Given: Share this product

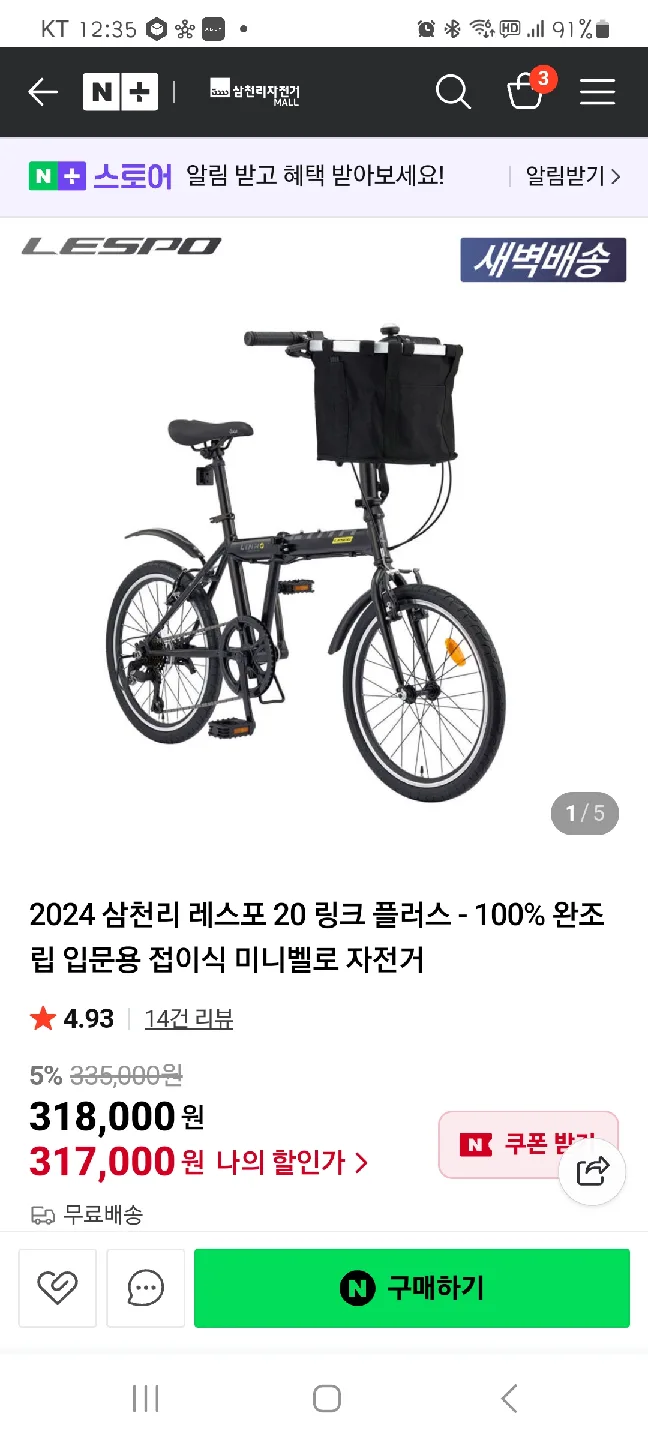Looking at the screenshot, I should tap(592, 1170).
